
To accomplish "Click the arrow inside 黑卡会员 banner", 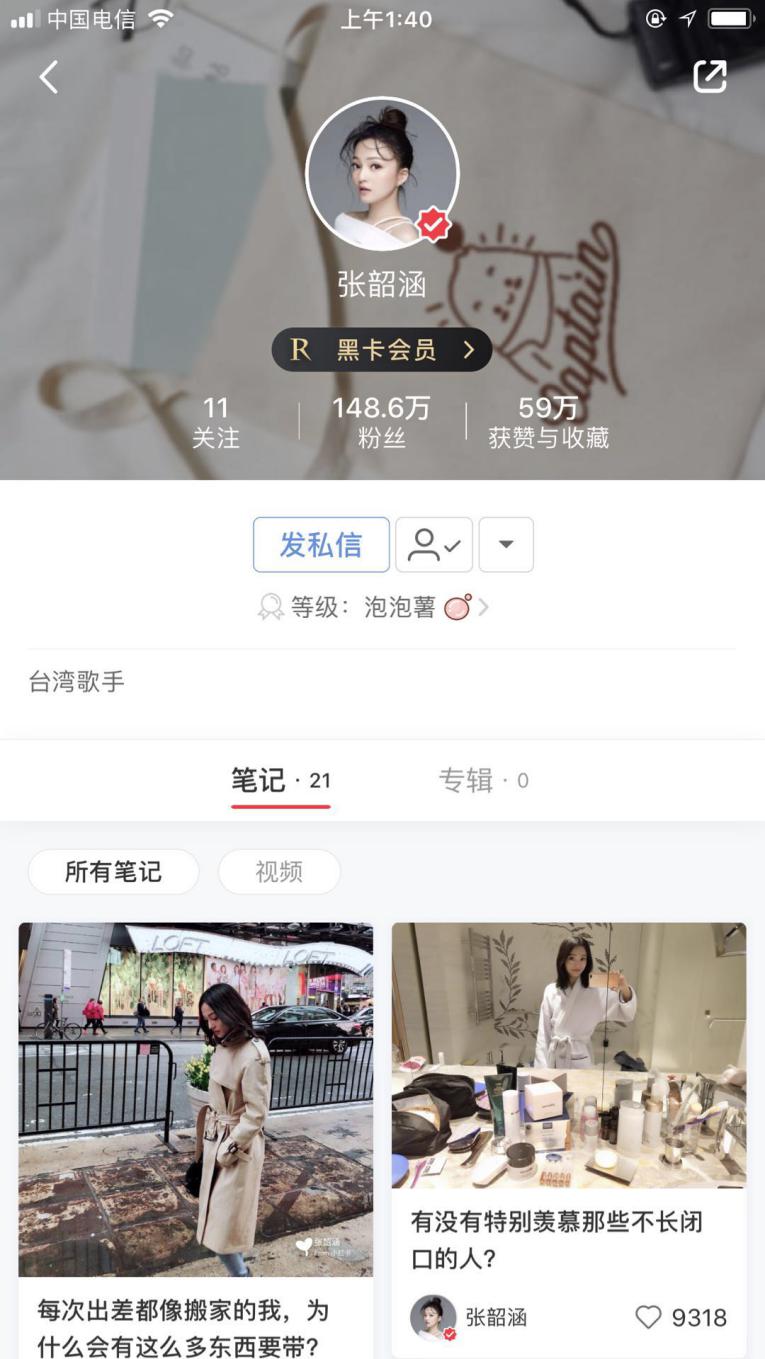I will pyautogui.click(x=466, y=349).
